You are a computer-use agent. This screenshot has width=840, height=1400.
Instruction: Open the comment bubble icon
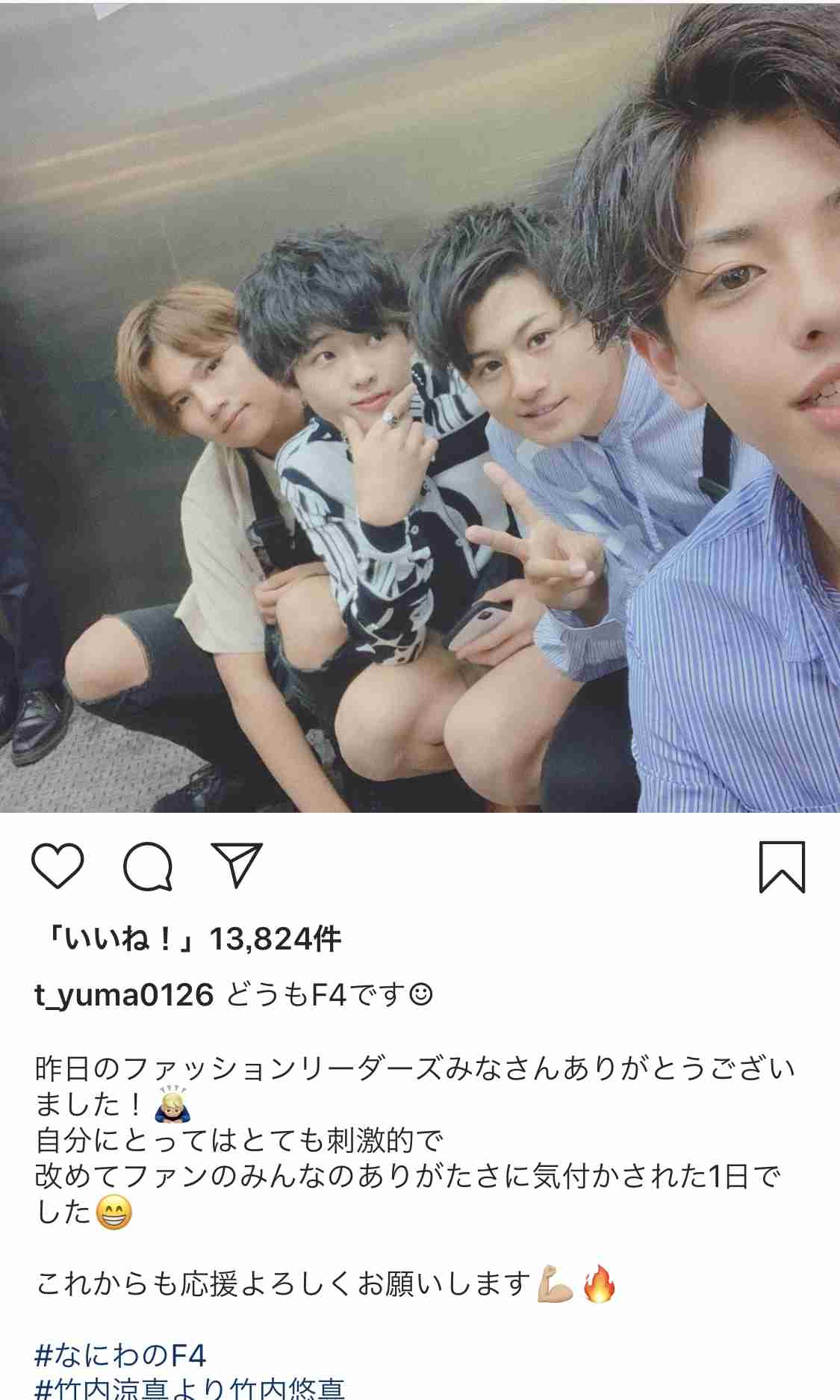[148, 867]
